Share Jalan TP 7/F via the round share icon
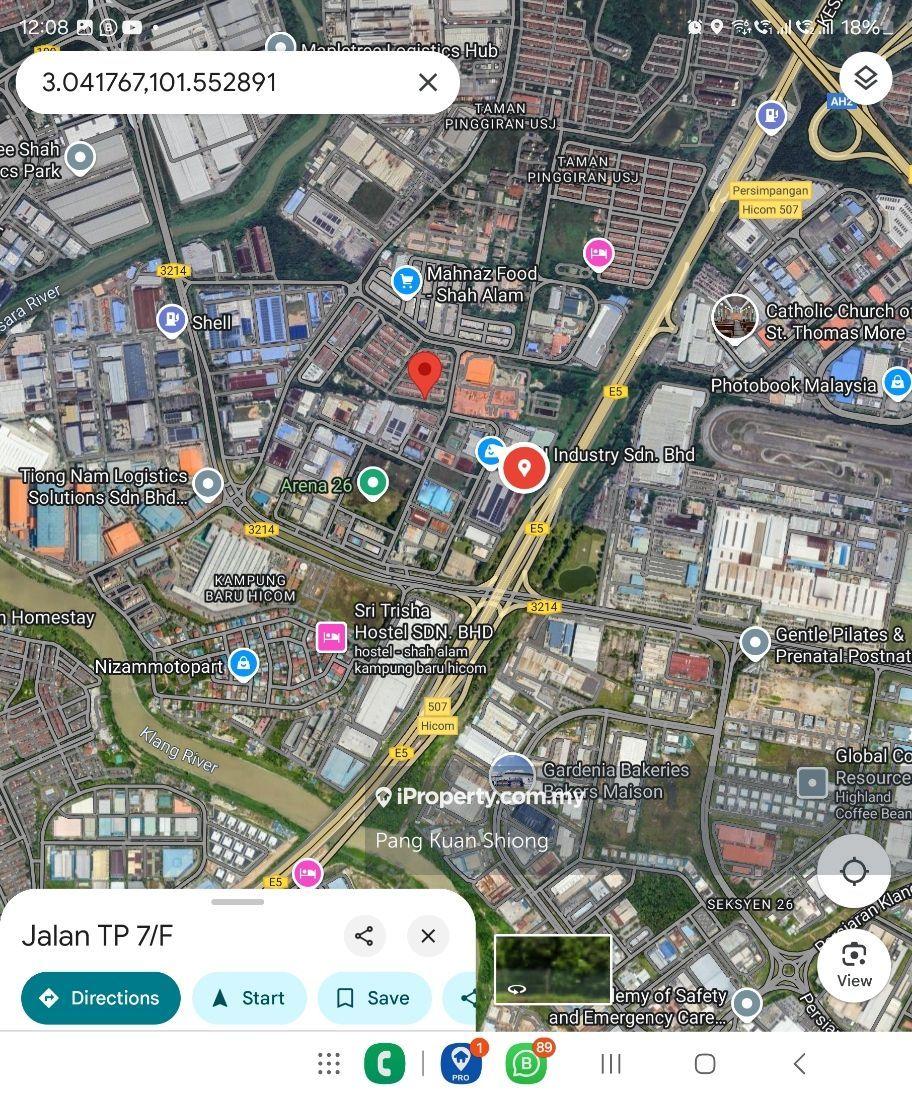This screenshot has height=1095, width=912. pos(364,936)
